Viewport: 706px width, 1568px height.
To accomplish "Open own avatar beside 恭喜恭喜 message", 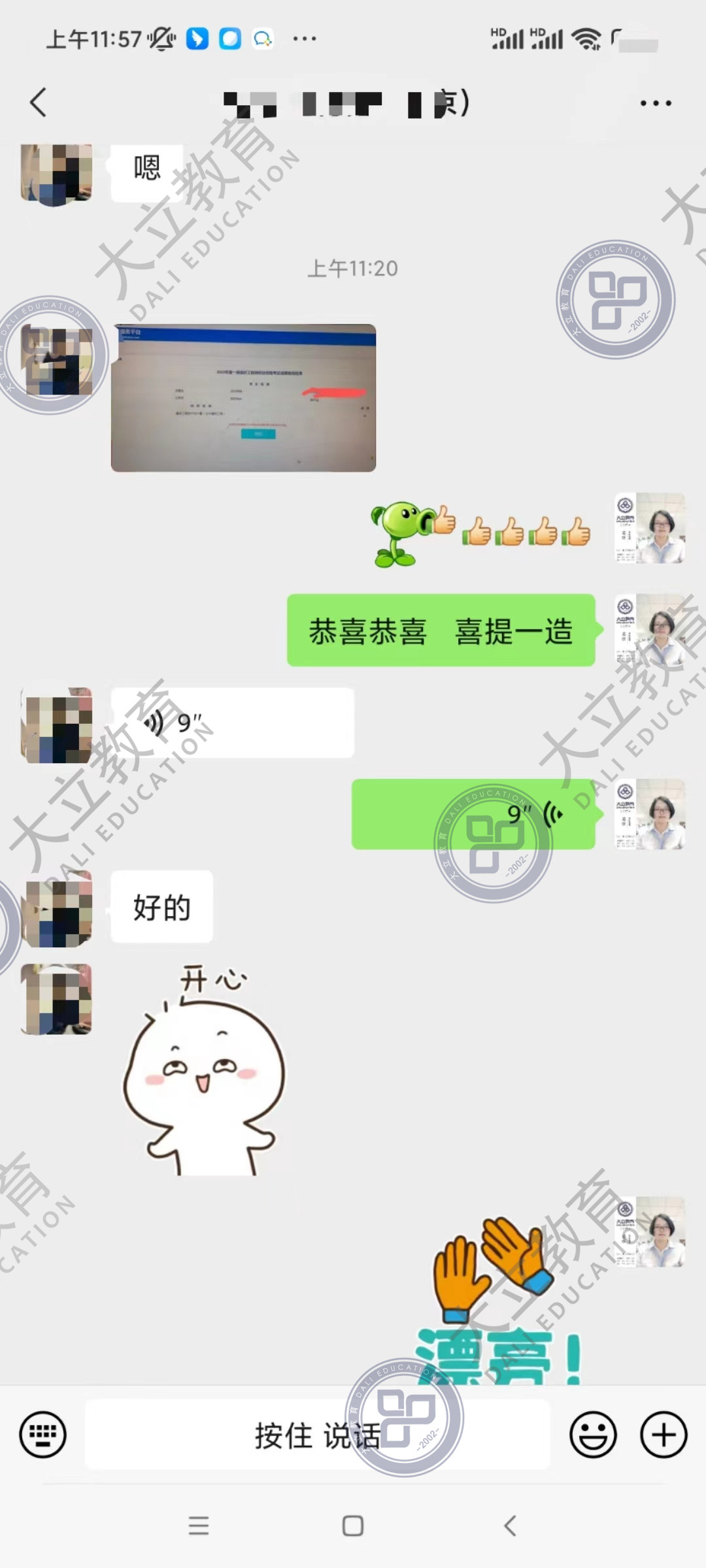I will coord(650,630).
